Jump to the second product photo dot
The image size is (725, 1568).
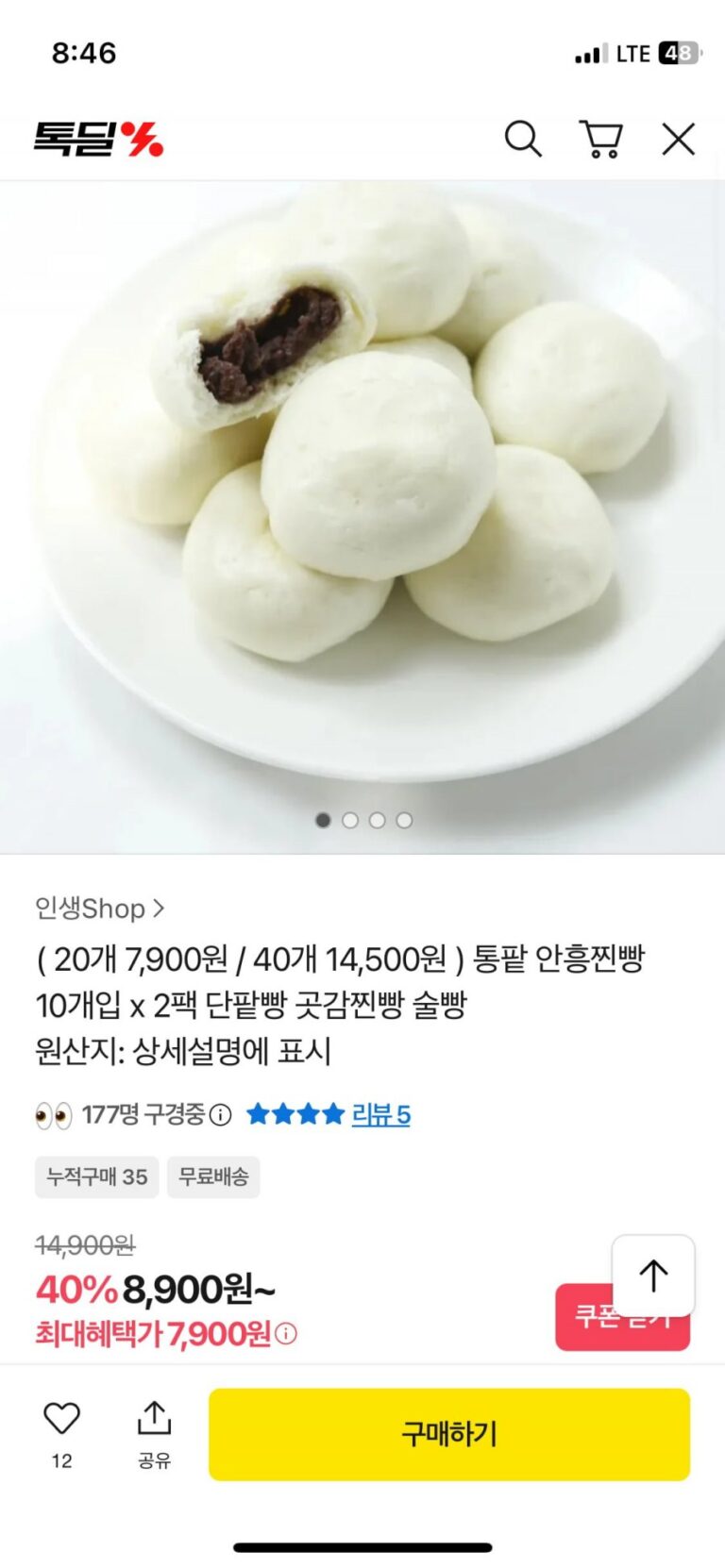(350, 820)
